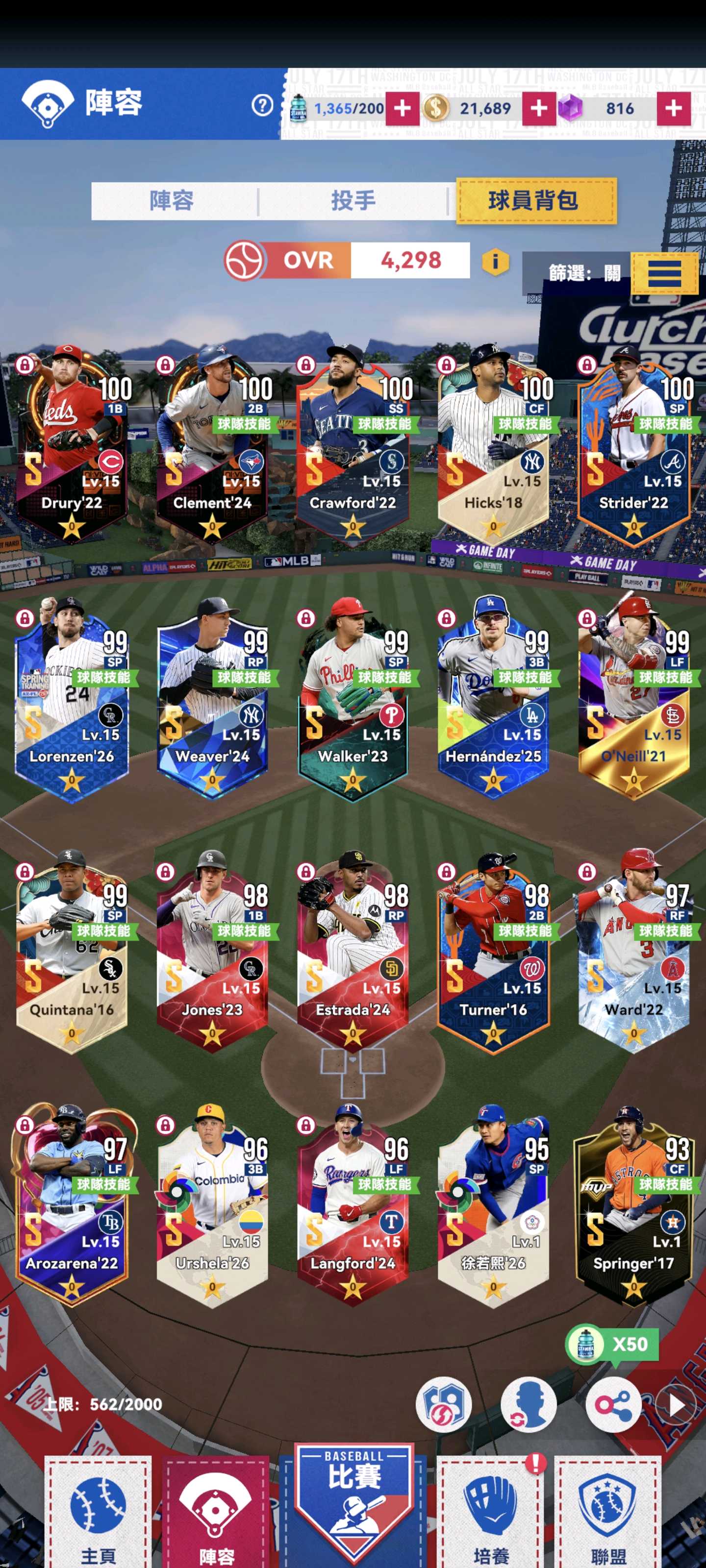Expand the arrow button beside share

[676, 1405]
